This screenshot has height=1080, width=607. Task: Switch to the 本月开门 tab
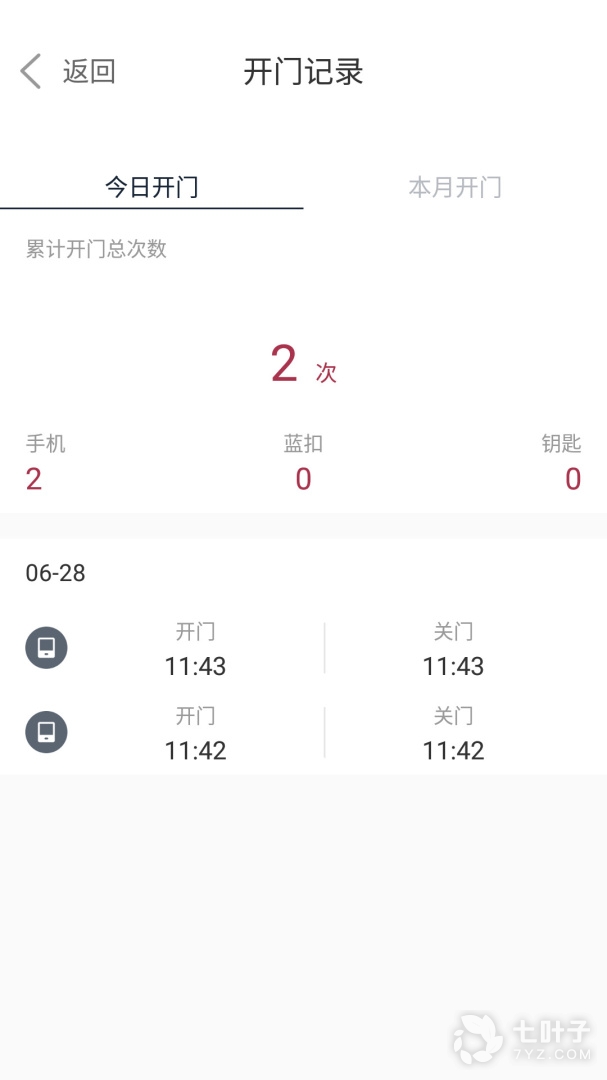tap(455, 187)
